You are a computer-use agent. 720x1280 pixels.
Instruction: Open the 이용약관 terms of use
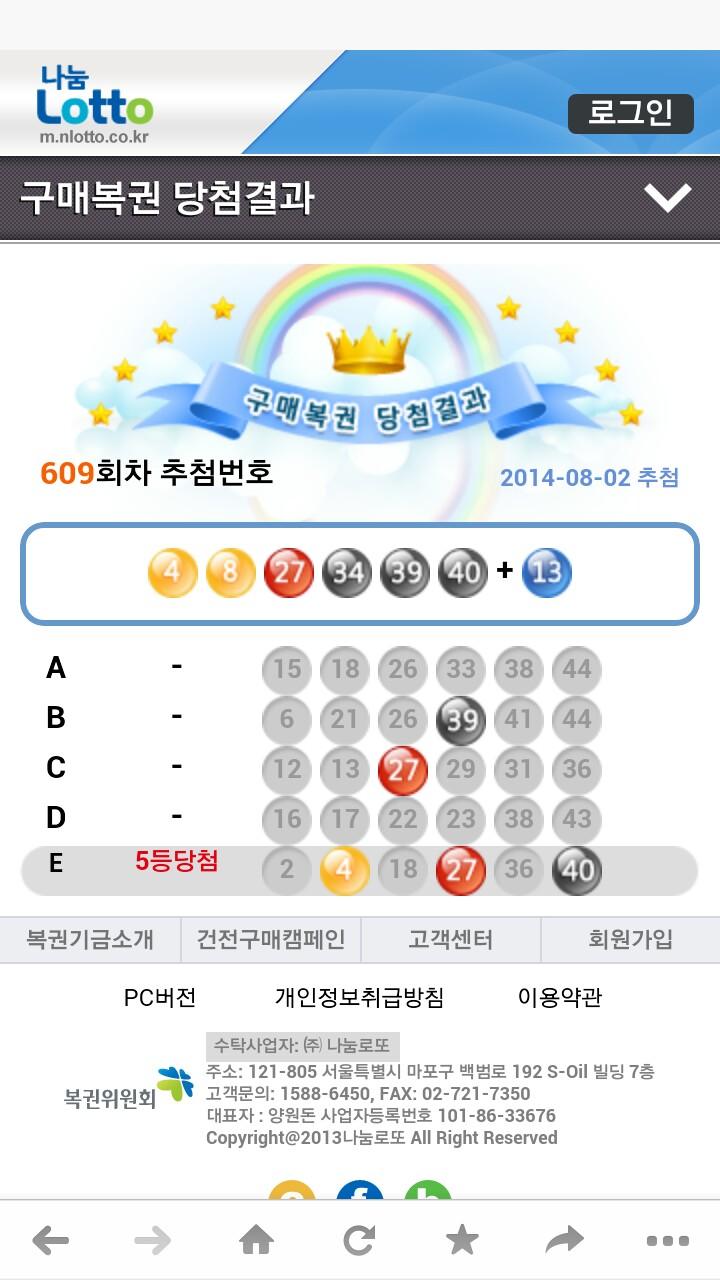(560, 997)
